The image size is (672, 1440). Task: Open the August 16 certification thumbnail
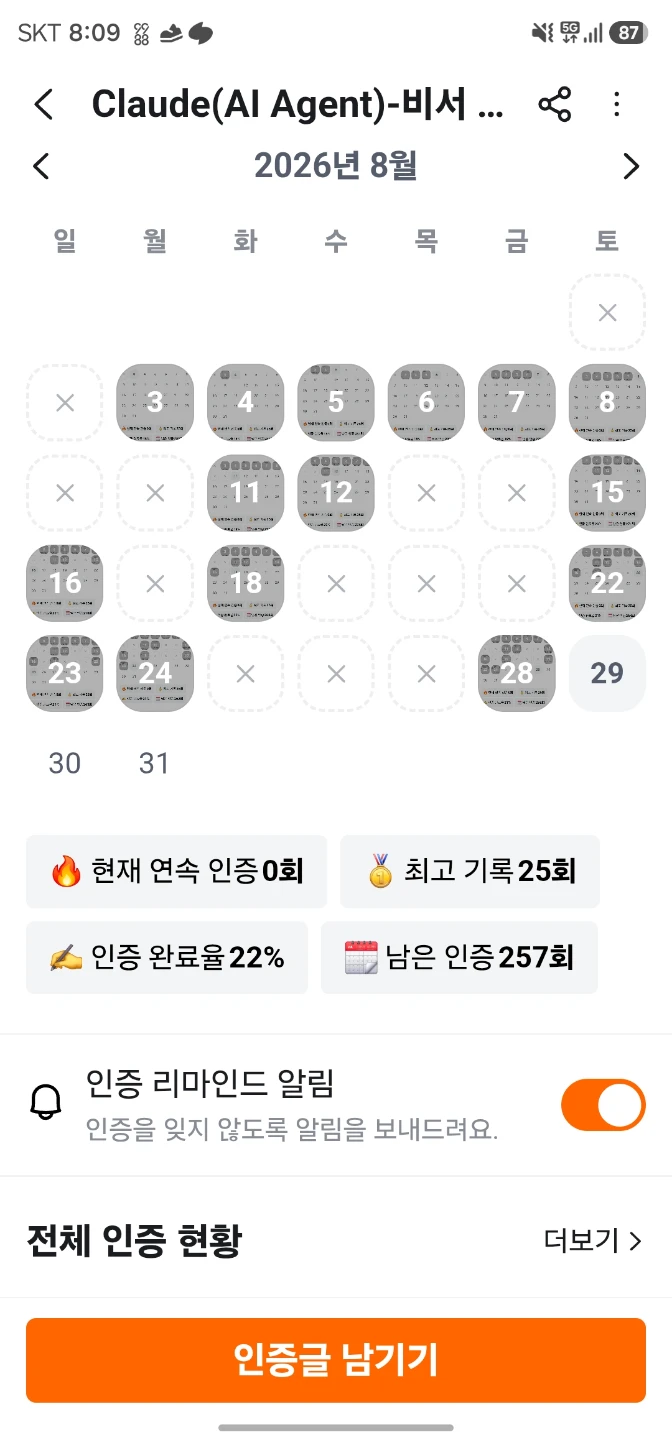click(x=65, y=583)
